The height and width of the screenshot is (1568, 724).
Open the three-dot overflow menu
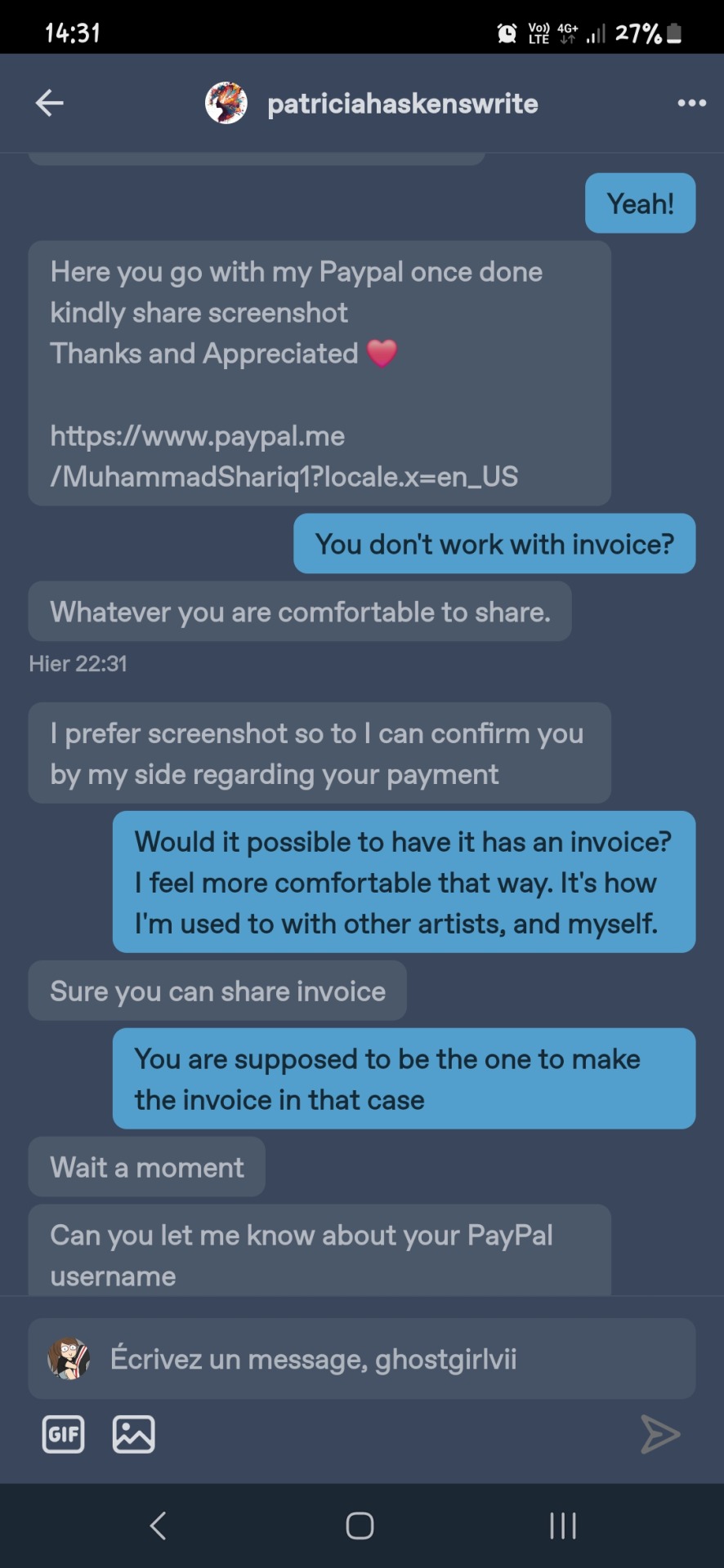click(x=691, y=103)
